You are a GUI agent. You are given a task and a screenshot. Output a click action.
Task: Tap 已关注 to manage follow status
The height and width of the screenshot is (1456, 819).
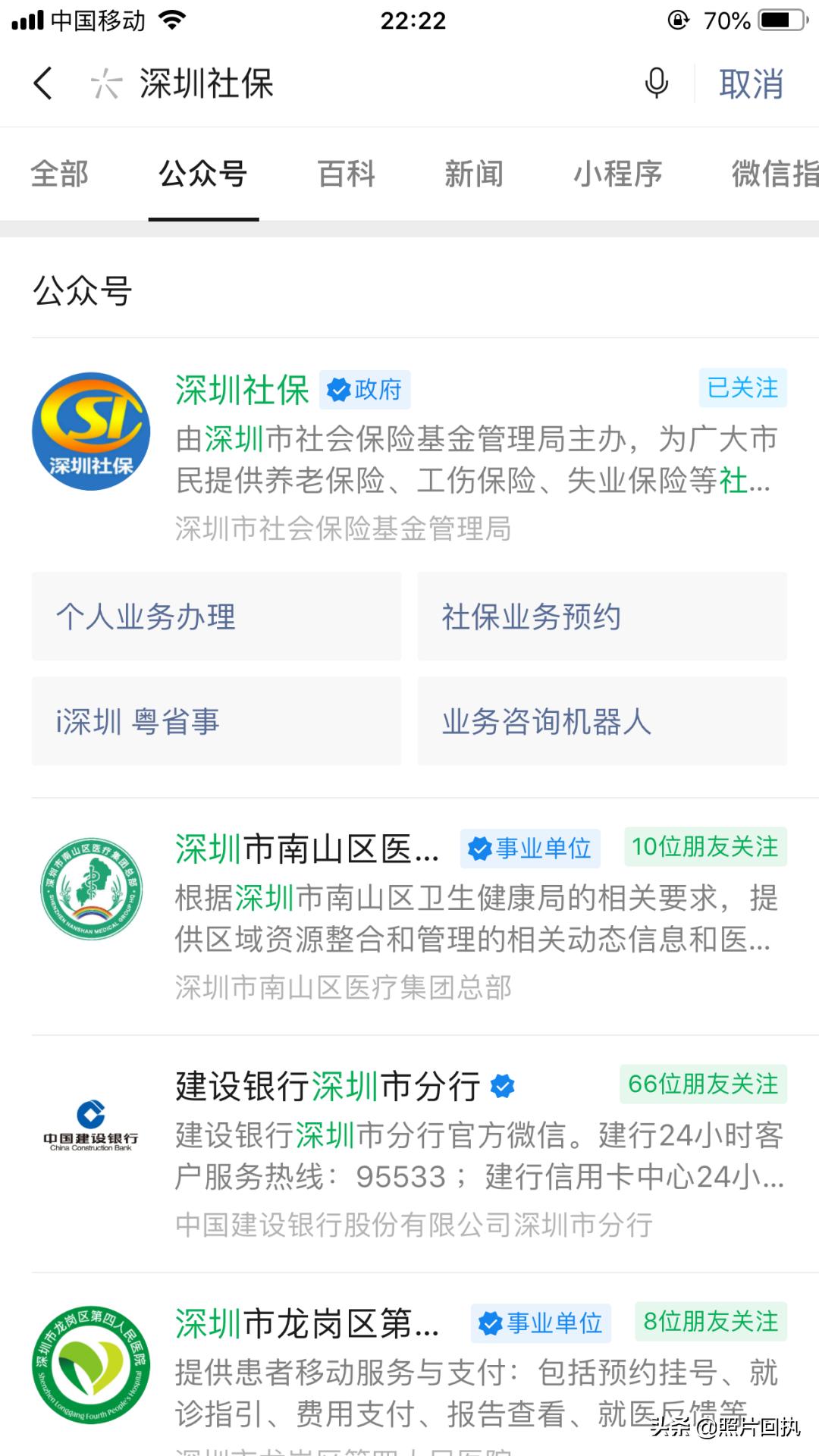[741, 389]
